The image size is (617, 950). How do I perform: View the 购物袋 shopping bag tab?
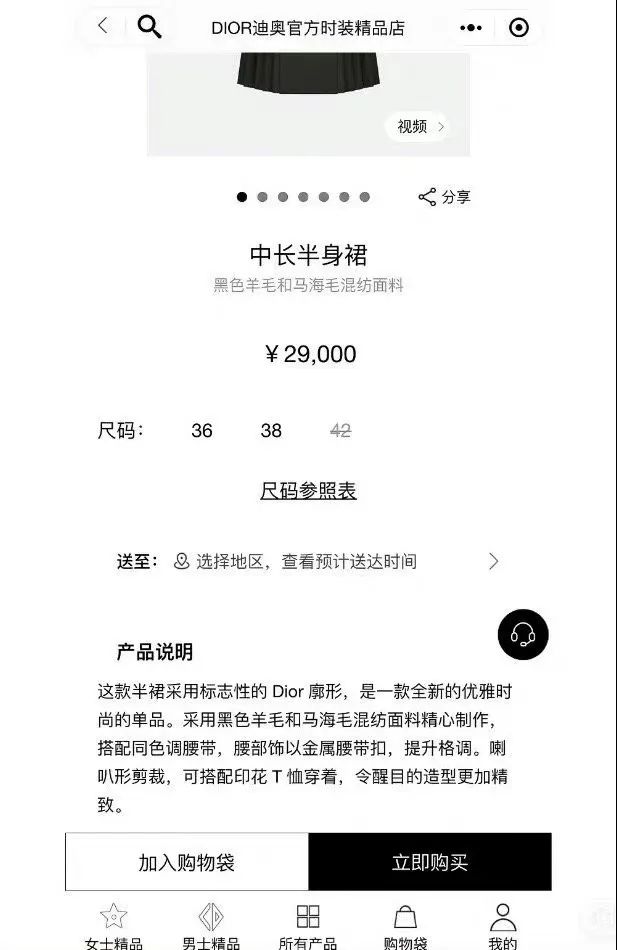(405, 926)
